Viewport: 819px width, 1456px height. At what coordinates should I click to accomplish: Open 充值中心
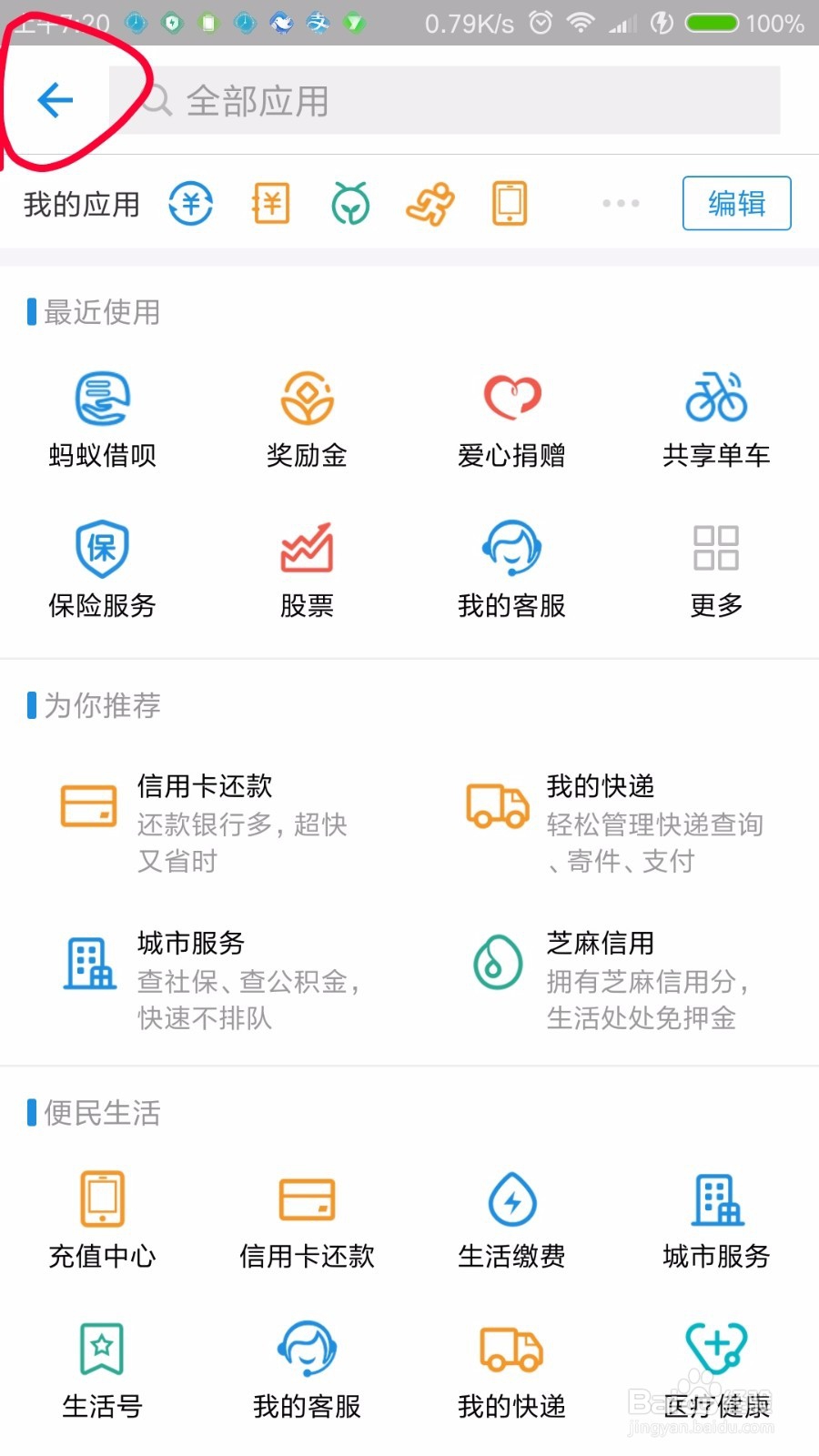coord(102,1218)
